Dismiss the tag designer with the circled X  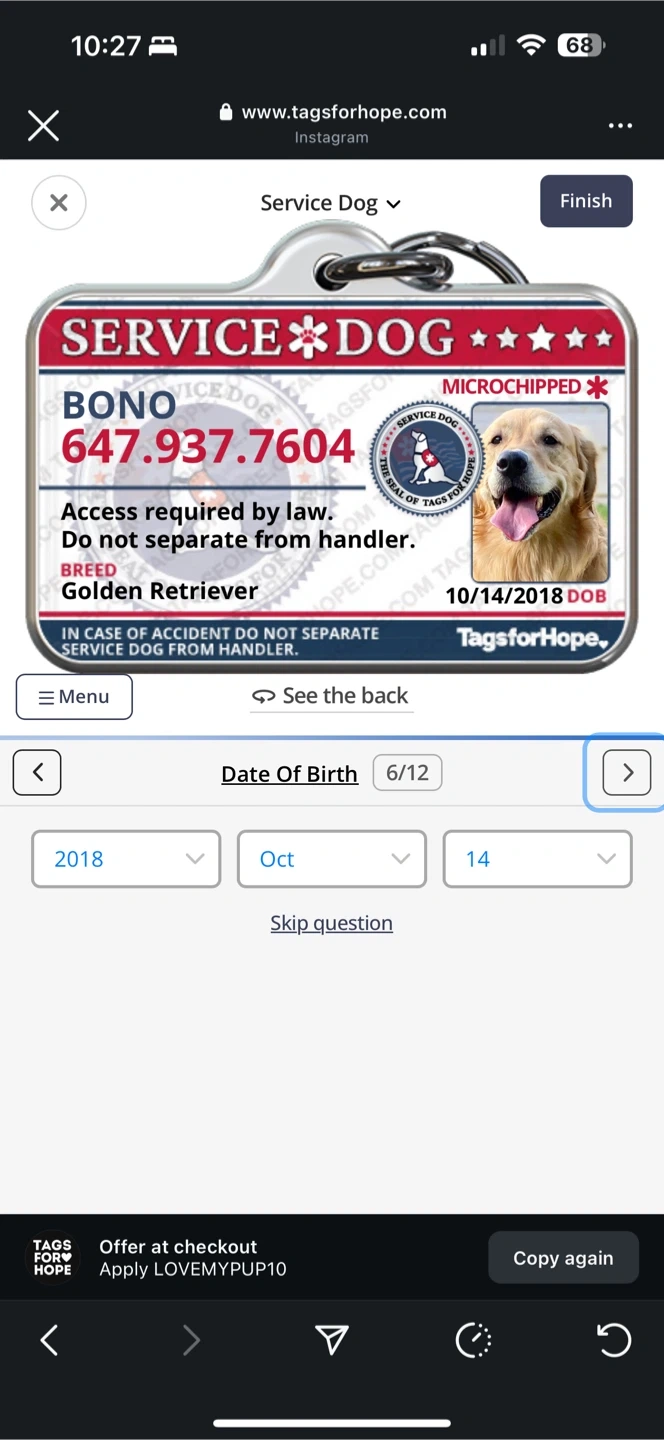(59, 203)
